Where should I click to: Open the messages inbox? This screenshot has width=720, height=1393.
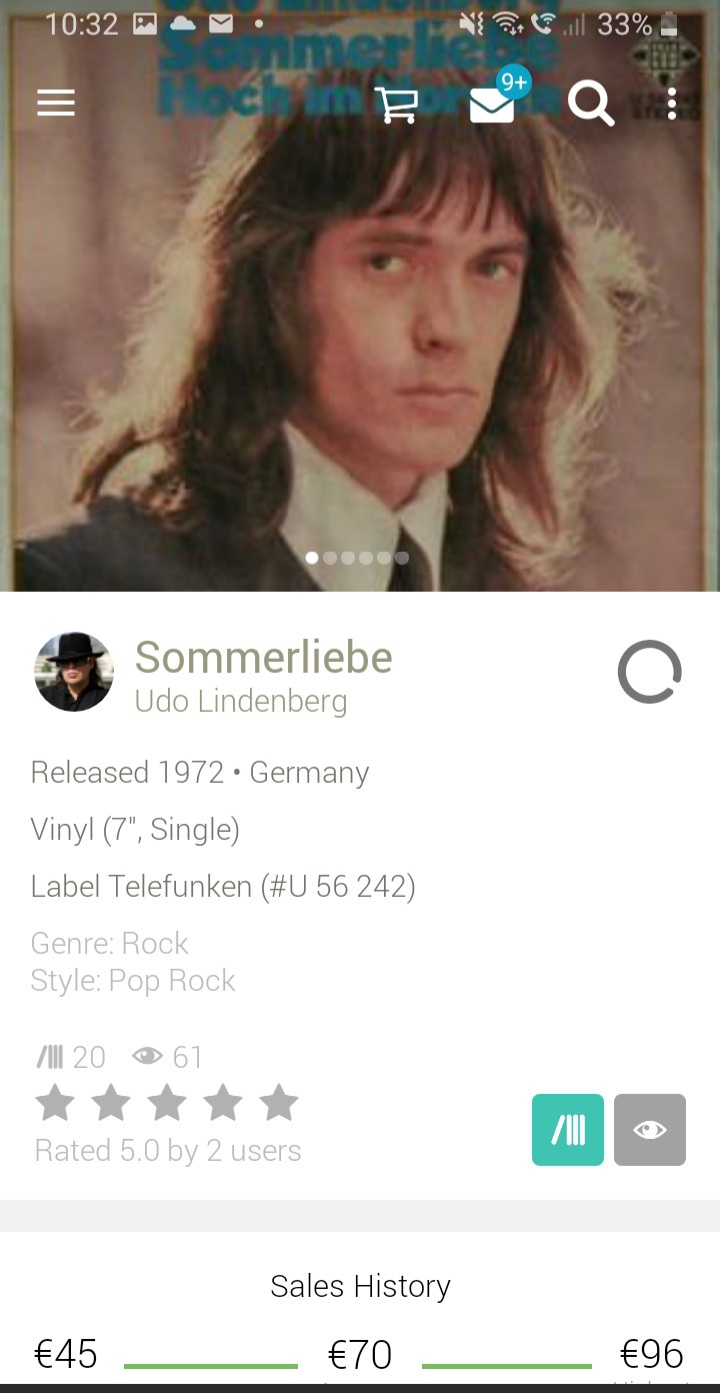click(493, 103)
